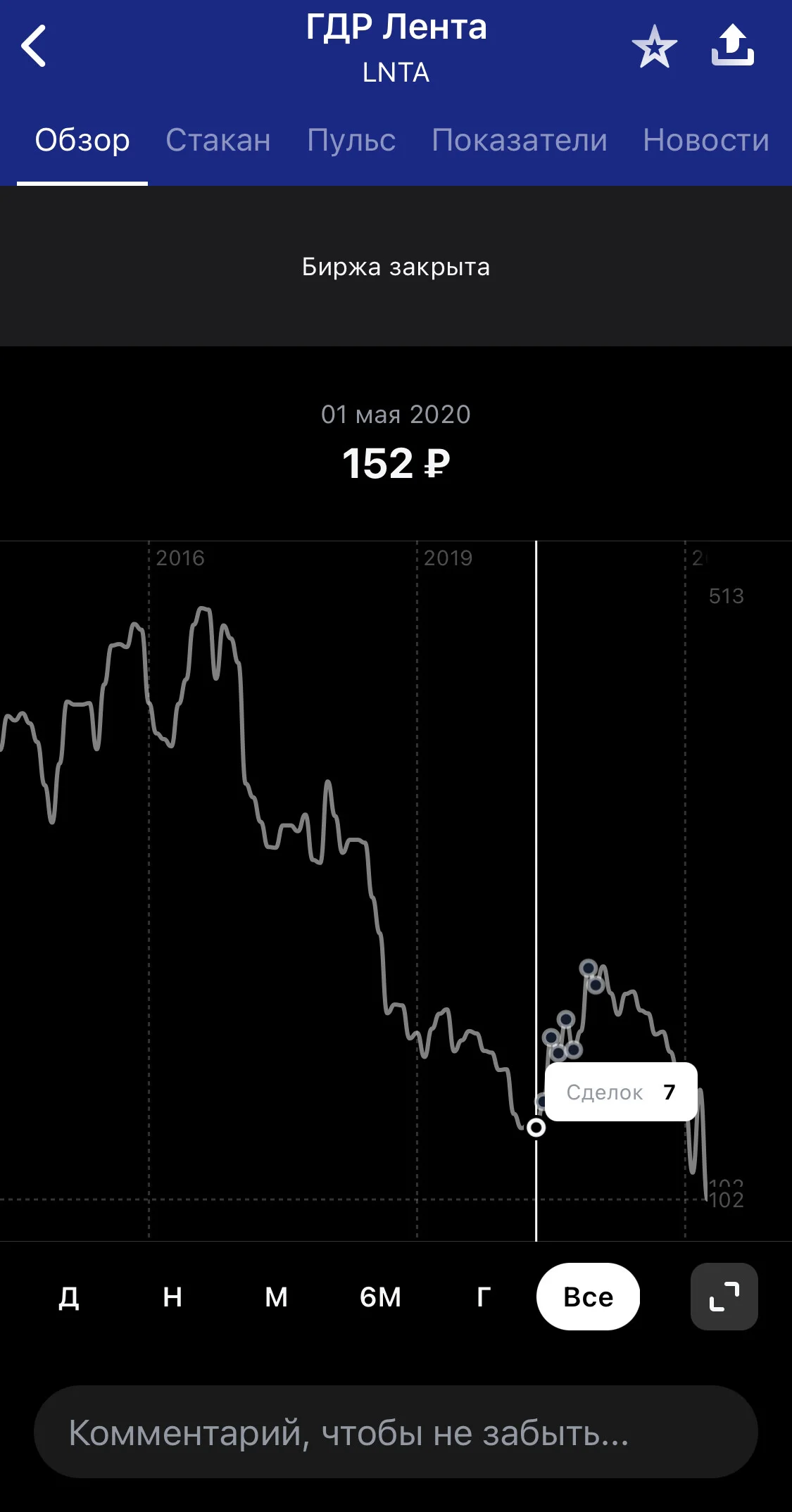Select the Д chart period
This screenshot has width=792, height=1512.
[68, 1297]
